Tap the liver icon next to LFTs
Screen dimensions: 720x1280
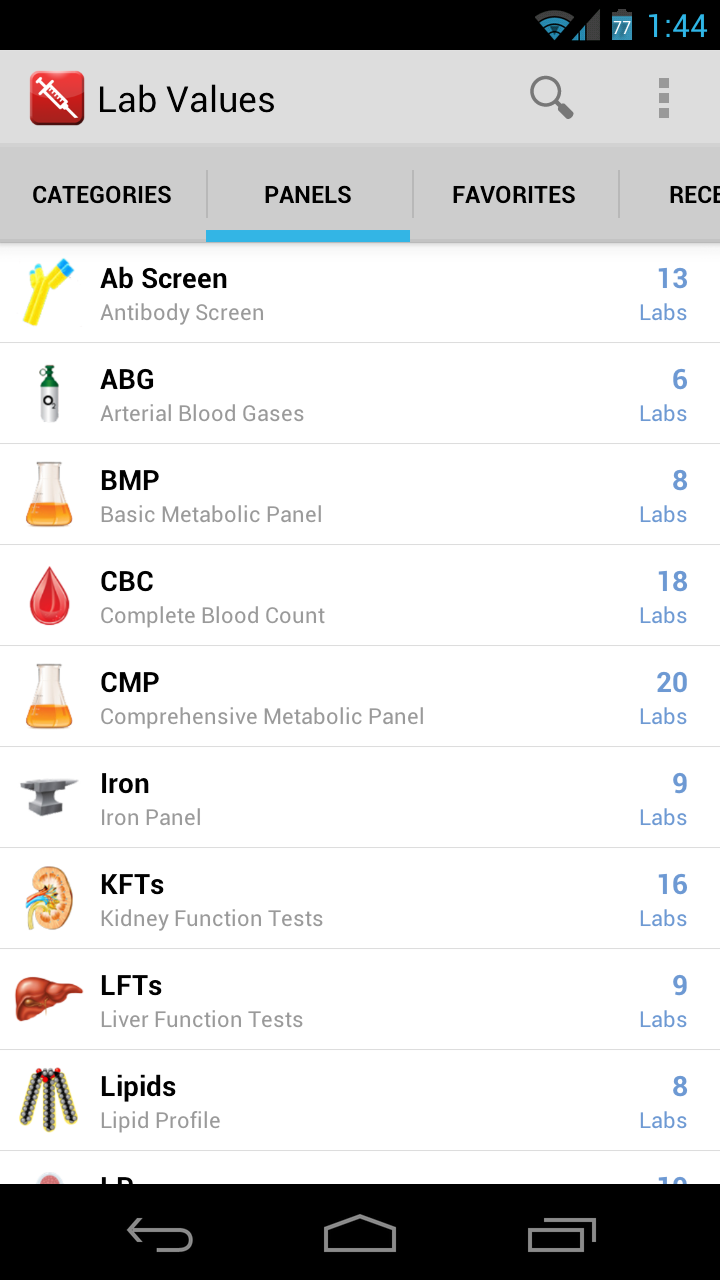(x=48, y=999)
